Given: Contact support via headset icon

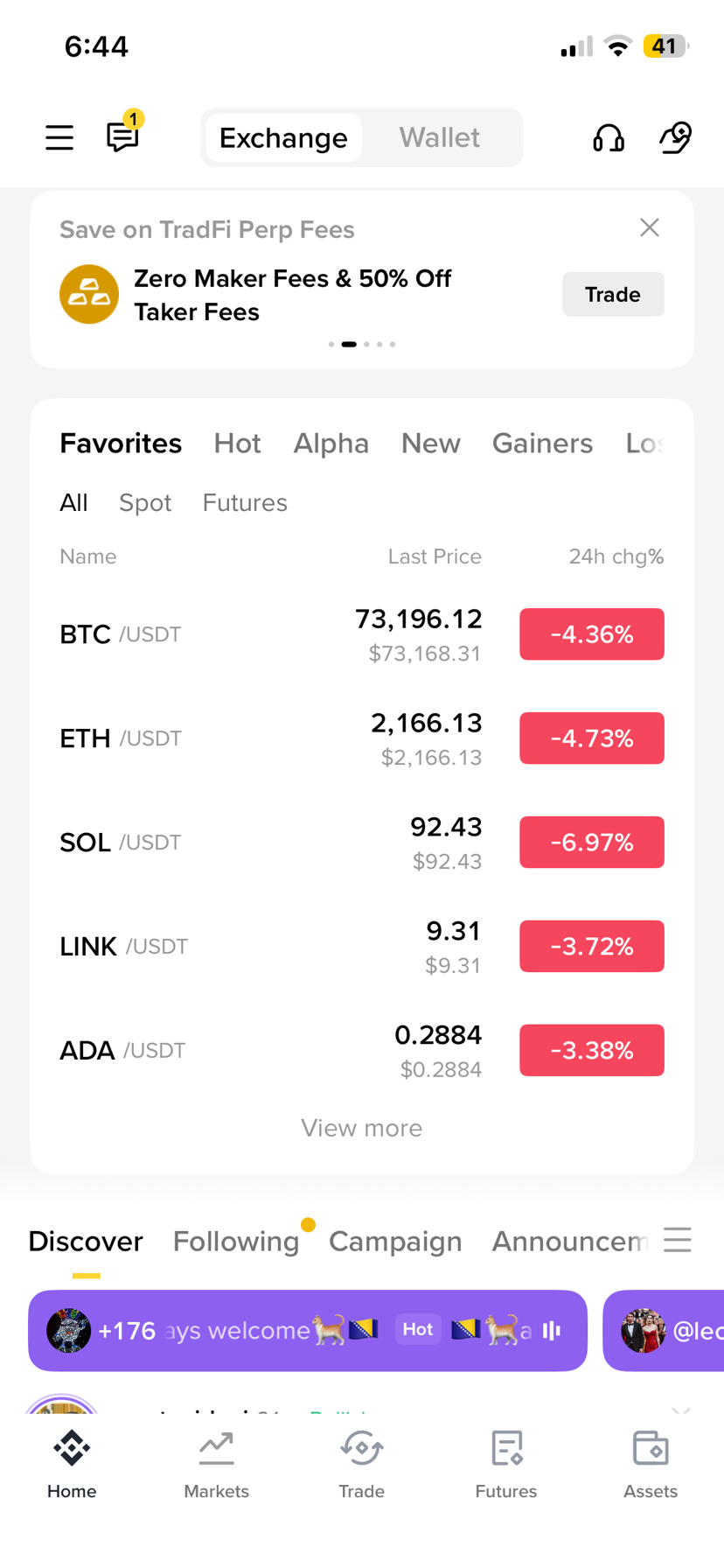Looking at the screenshot, I should tap(609, 137).
